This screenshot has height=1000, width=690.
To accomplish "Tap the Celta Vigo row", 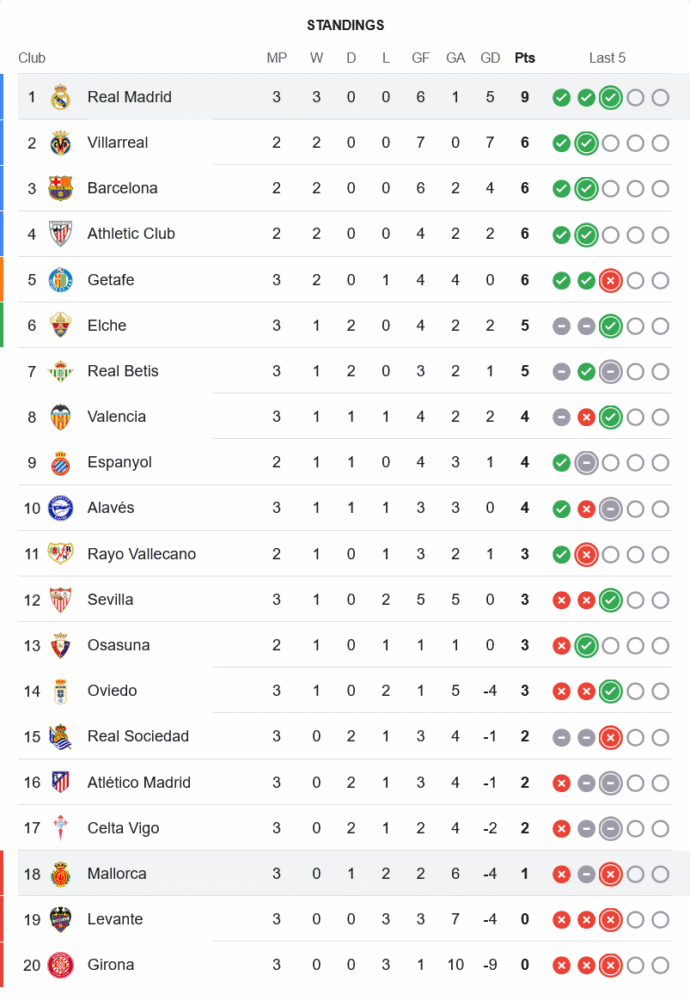I will point(123,828).
